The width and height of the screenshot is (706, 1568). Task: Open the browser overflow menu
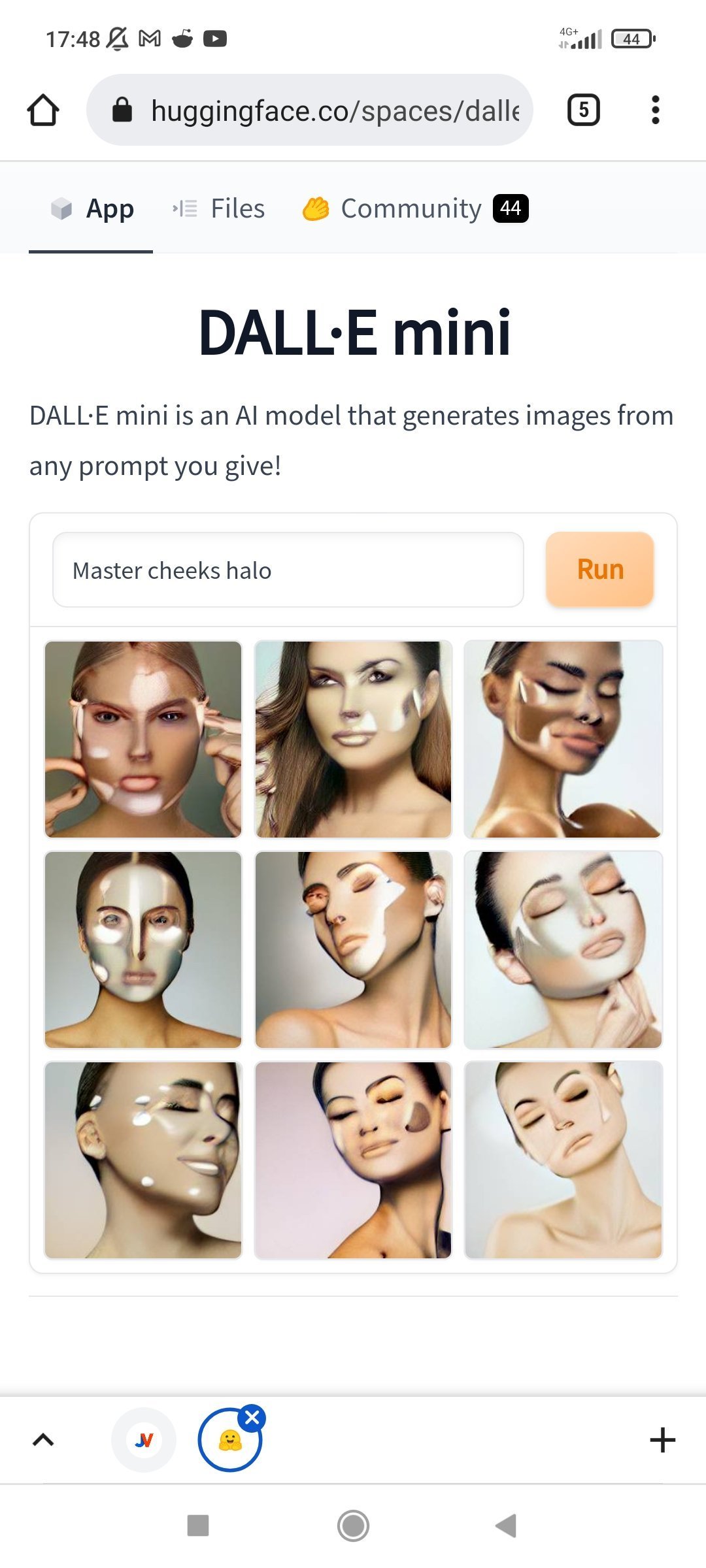tap(655, 110)
